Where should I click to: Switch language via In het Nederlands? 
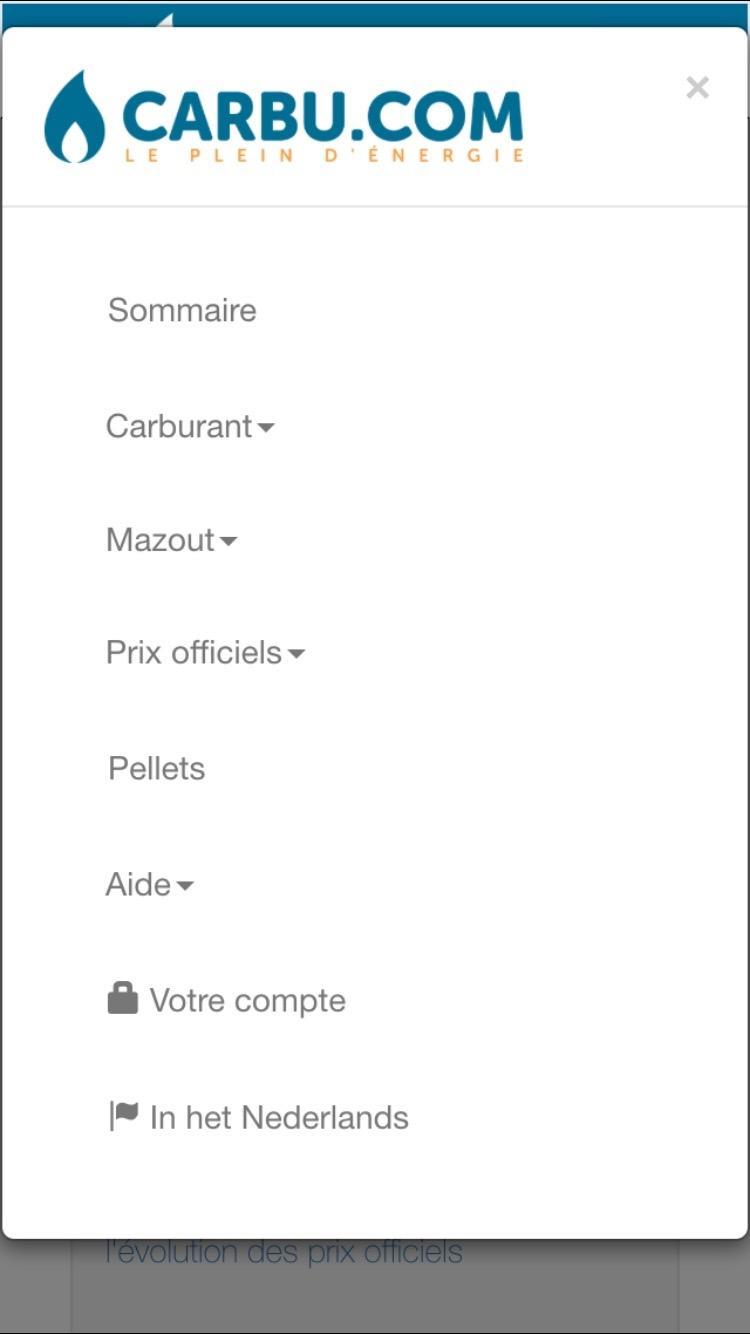click(x=278, y=1116)
